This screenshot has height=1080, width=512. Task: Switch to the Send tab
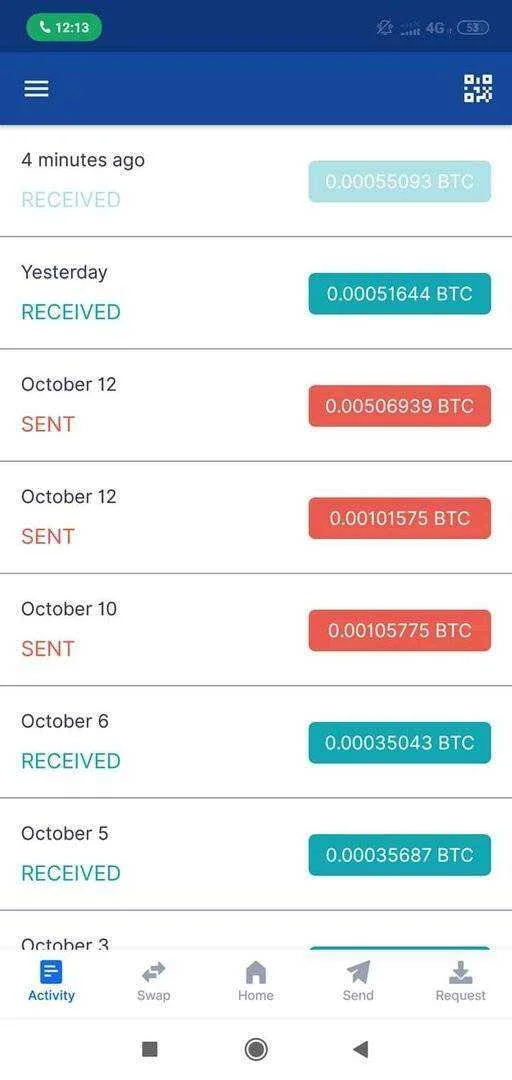click(x=358, y=982)
